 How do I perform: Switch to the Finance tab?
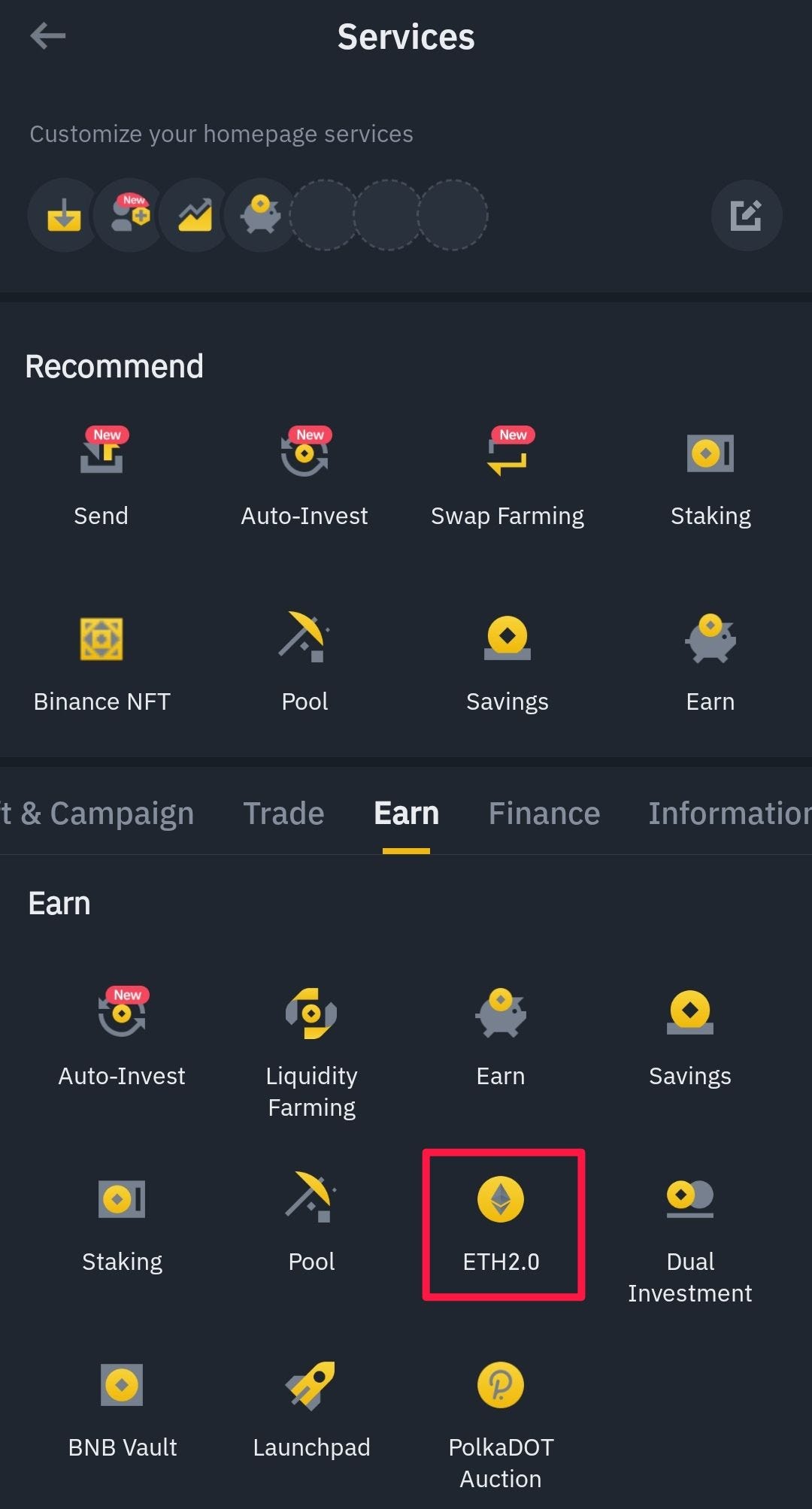(544, 814)
